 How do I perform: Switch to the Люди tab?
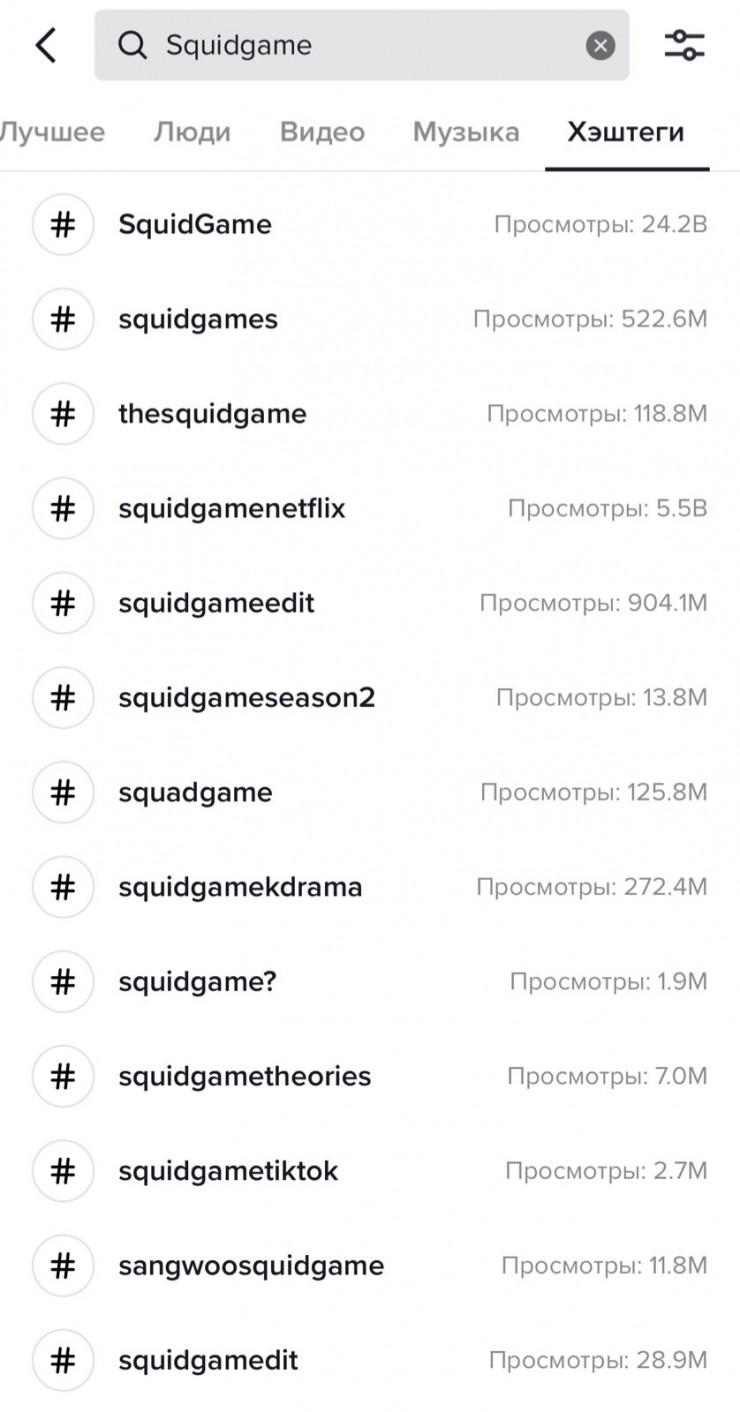(x=192, y=132)
